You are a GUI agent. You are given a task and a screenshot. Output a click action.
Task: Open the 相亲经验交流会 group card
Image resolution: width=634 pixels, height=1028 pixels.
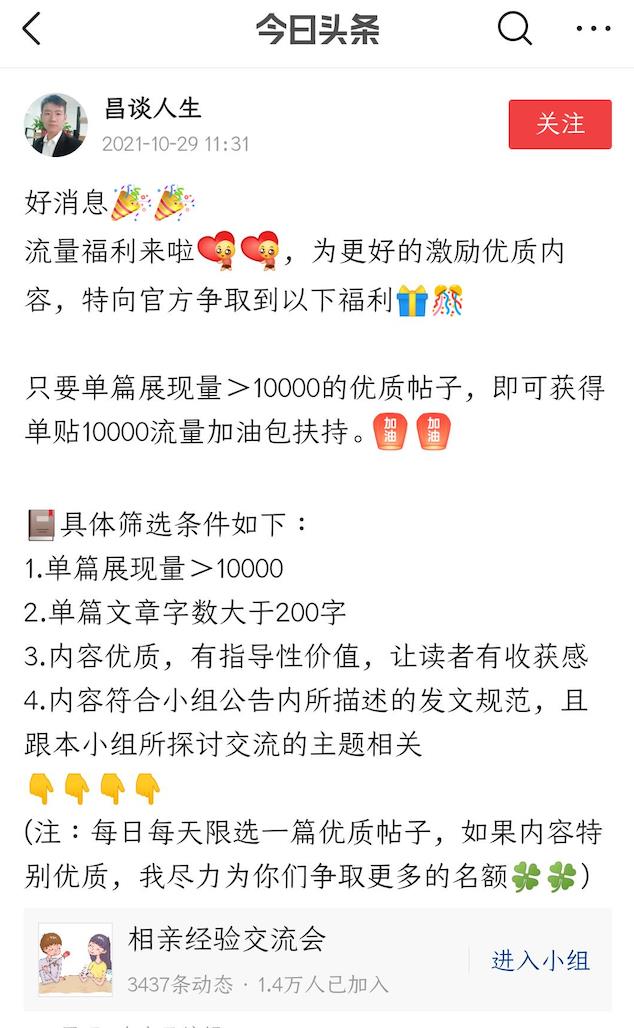coord(317,960)
